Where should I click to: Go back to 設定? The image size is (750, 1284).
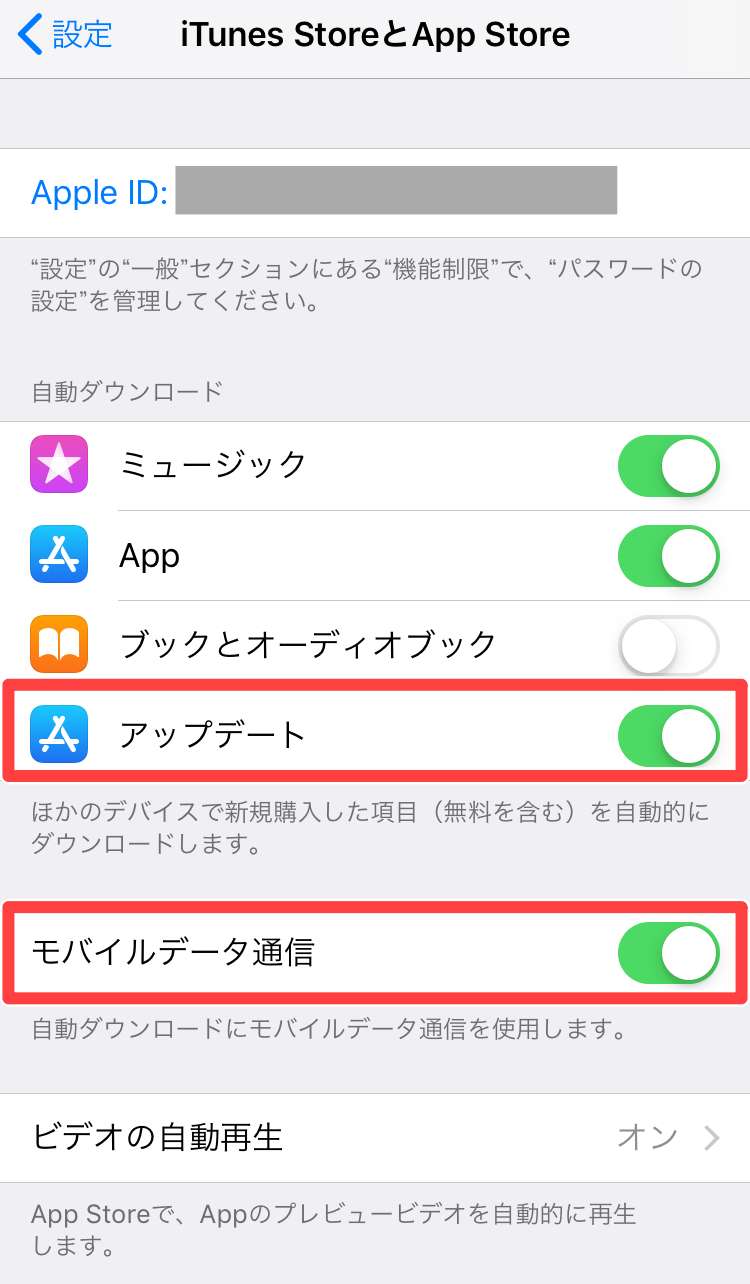click(x=66, y=36)
